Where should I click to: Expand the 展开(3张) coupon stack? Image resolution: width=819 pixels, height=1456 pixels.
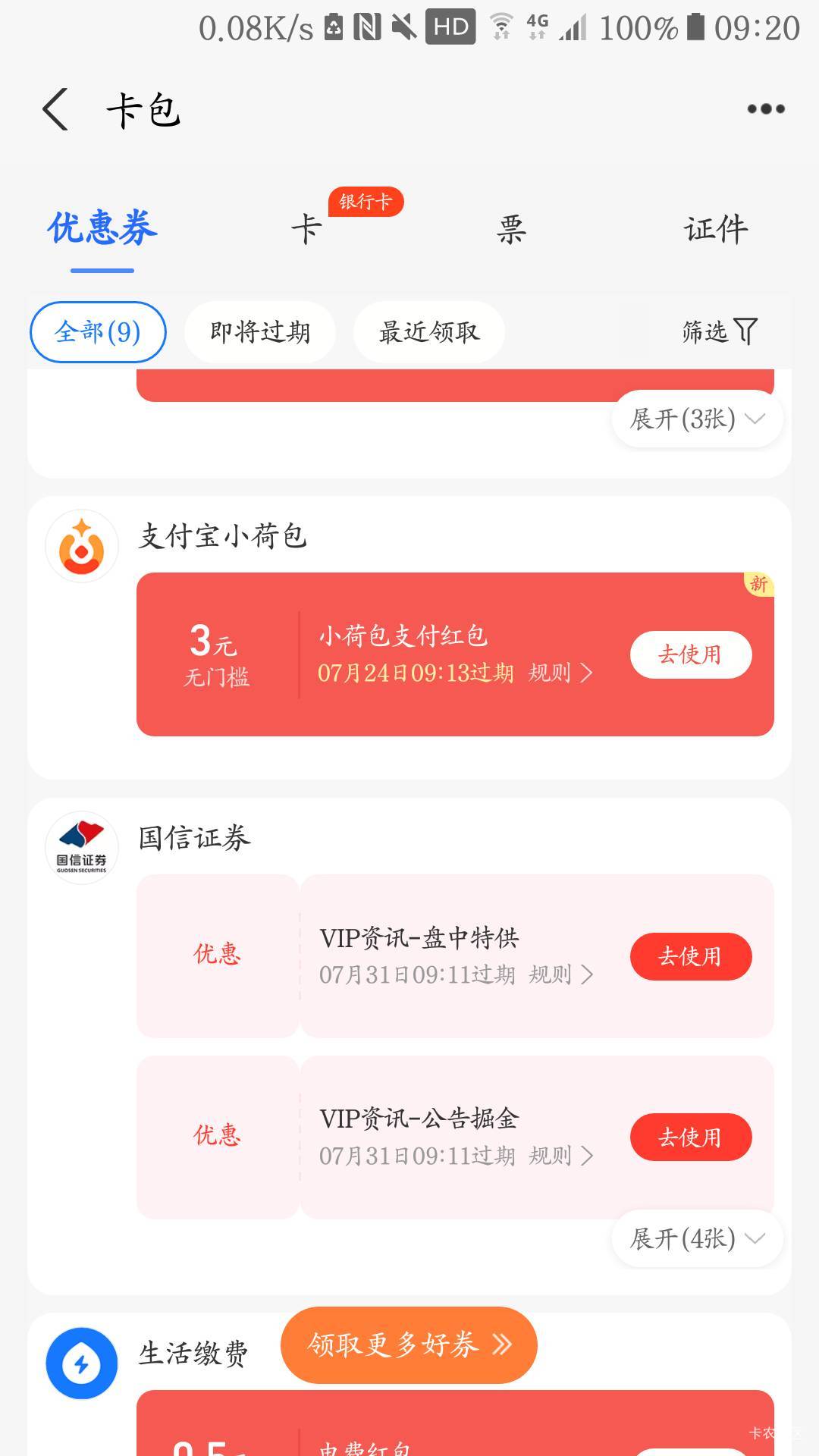tap(697, 419)
